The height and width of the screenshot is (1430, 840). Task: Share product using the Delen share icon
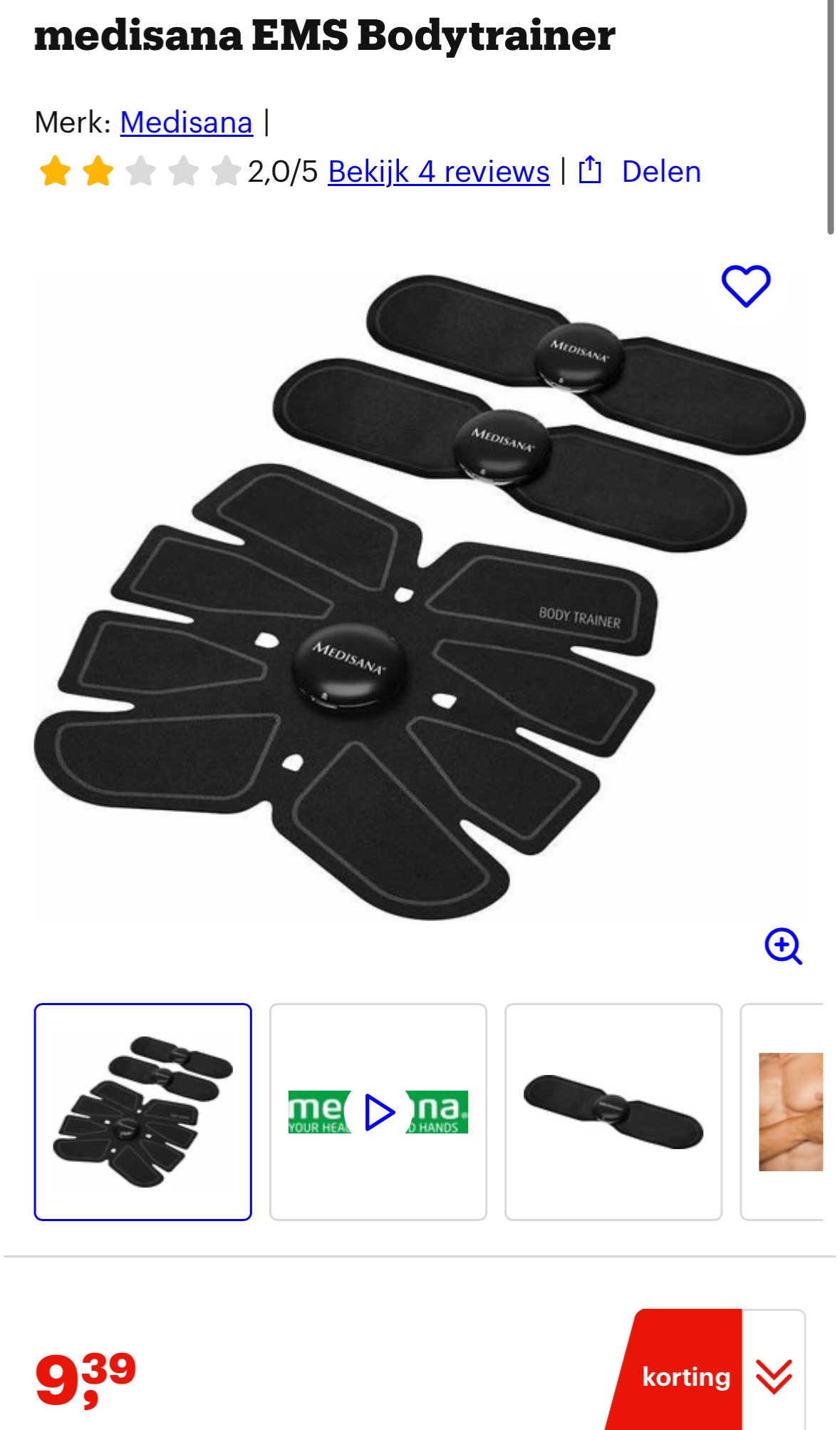[591, 170]
